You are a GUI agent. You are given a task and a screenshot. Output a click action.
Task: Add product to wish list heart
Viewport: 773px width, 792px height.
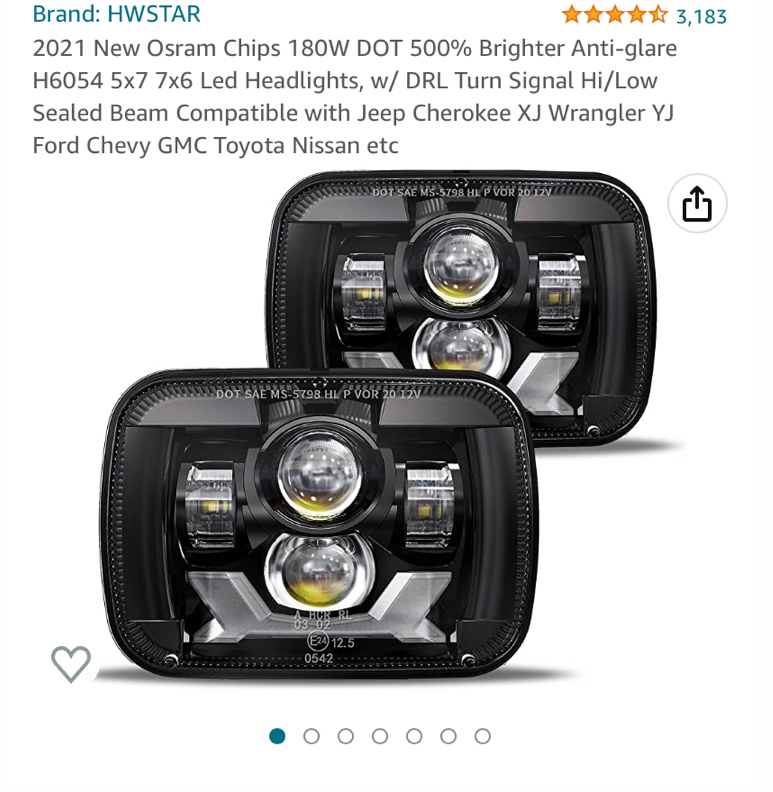(x=71, y=663)
